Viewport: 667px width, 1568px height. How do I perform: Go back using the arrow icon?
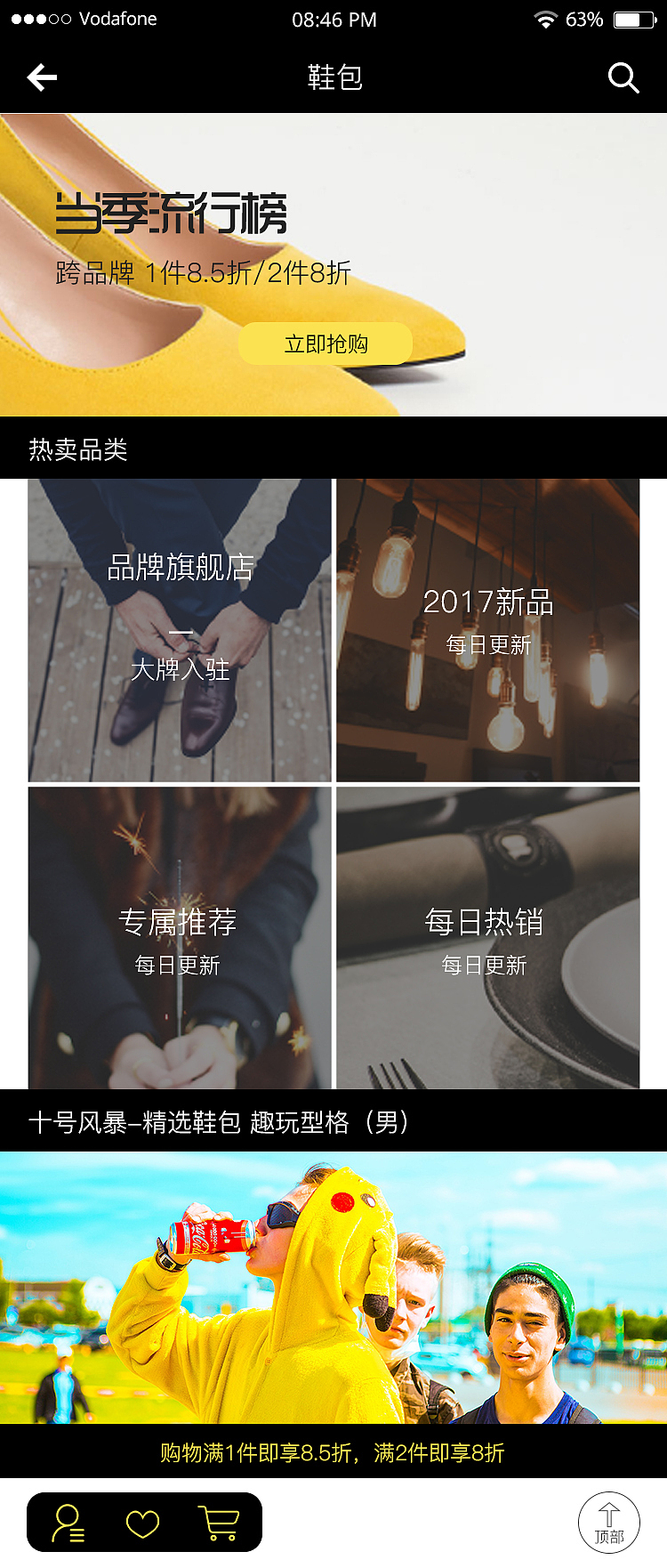42,77
